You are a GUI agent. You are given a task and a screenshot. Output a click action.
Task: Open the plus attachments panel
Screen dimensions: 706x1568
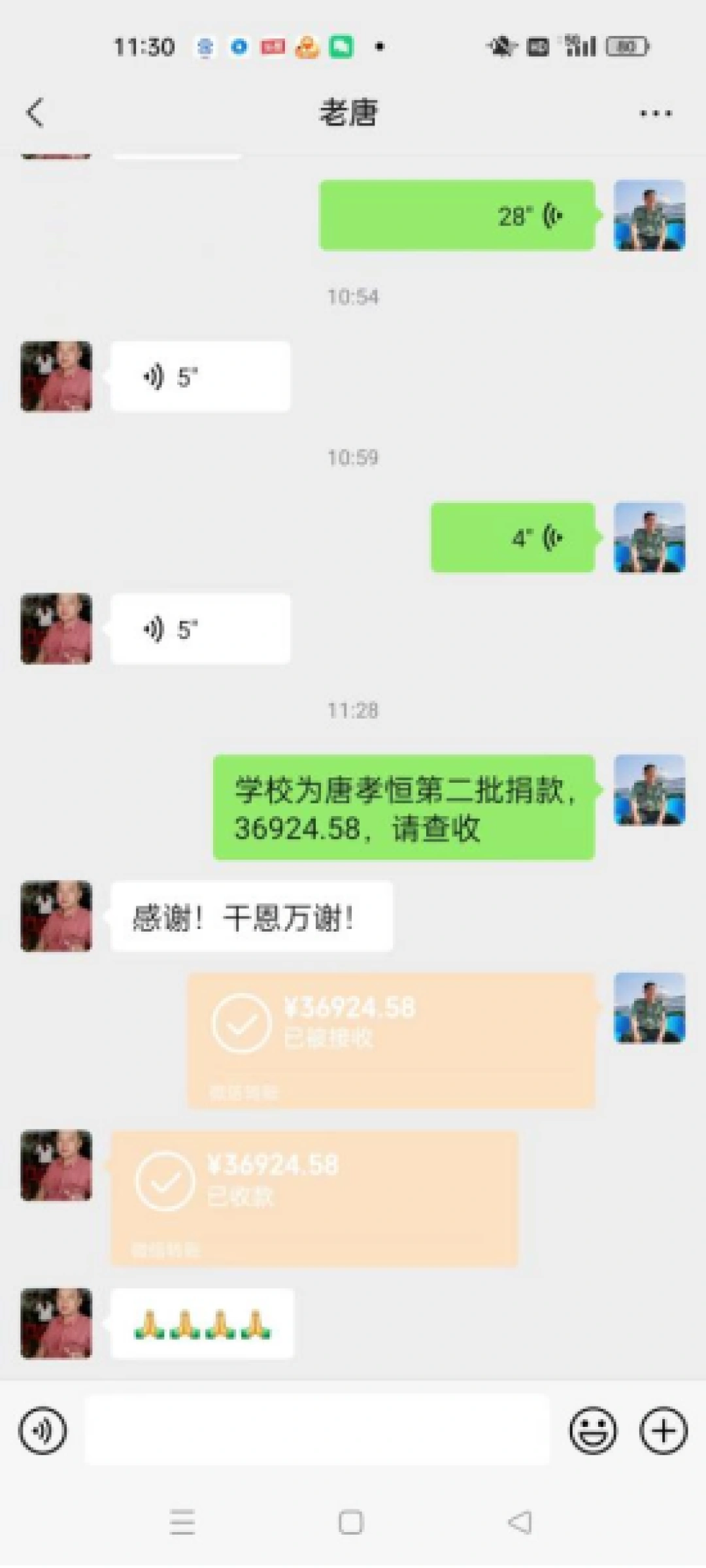click(663, 1430)
